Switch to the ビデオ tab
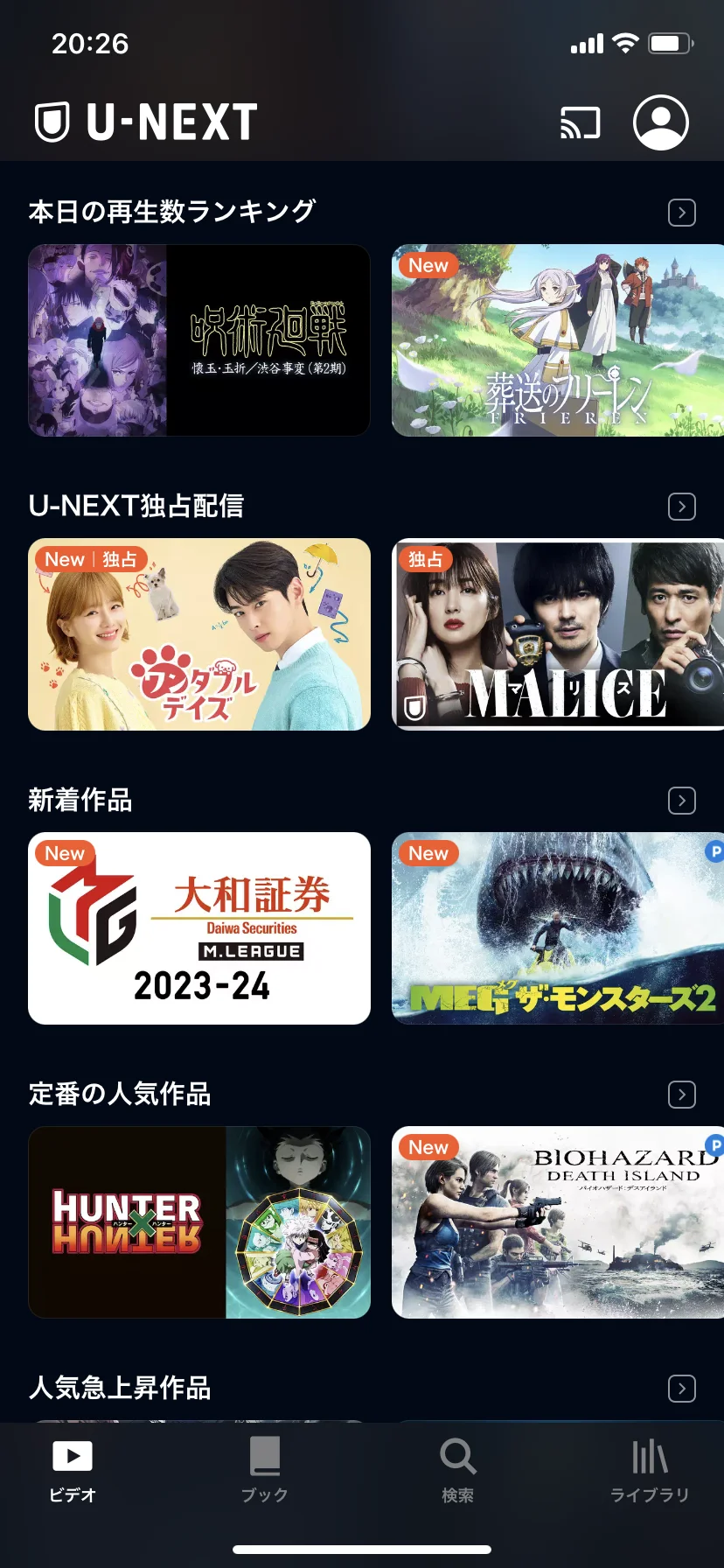This screenshot has height=1568, width=724. pyautogui.click(x=73, y=1472)
